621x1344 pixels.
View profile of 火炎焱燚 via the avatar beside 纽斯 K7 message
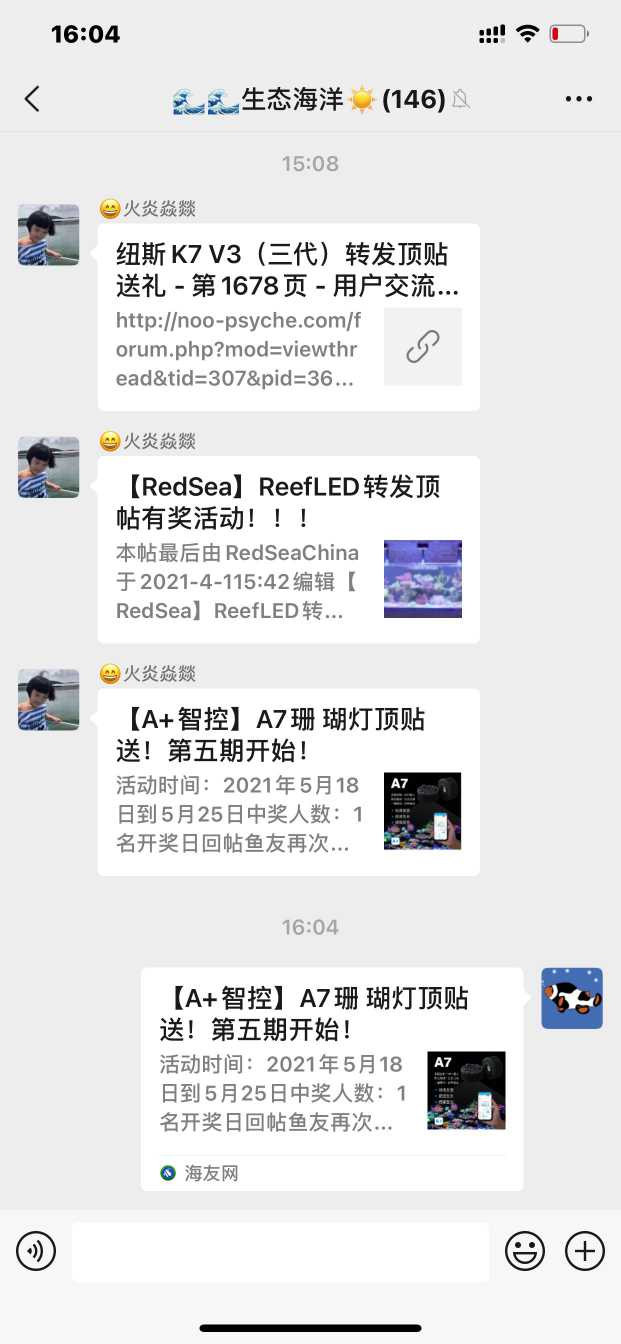[48, 235]
